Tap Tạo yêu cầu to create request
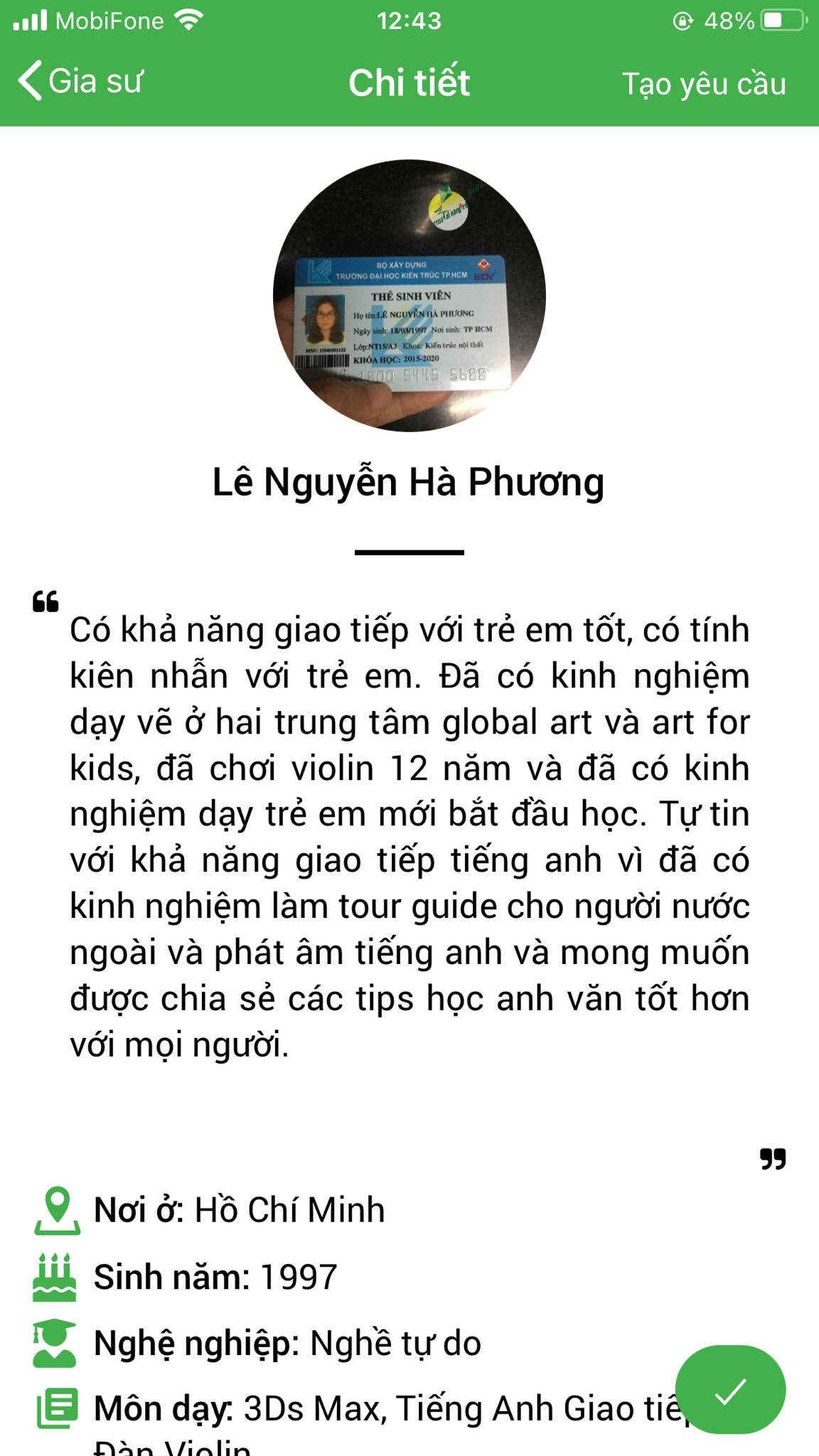Screen dimensions: 819x1456 (x=704, y=84)
